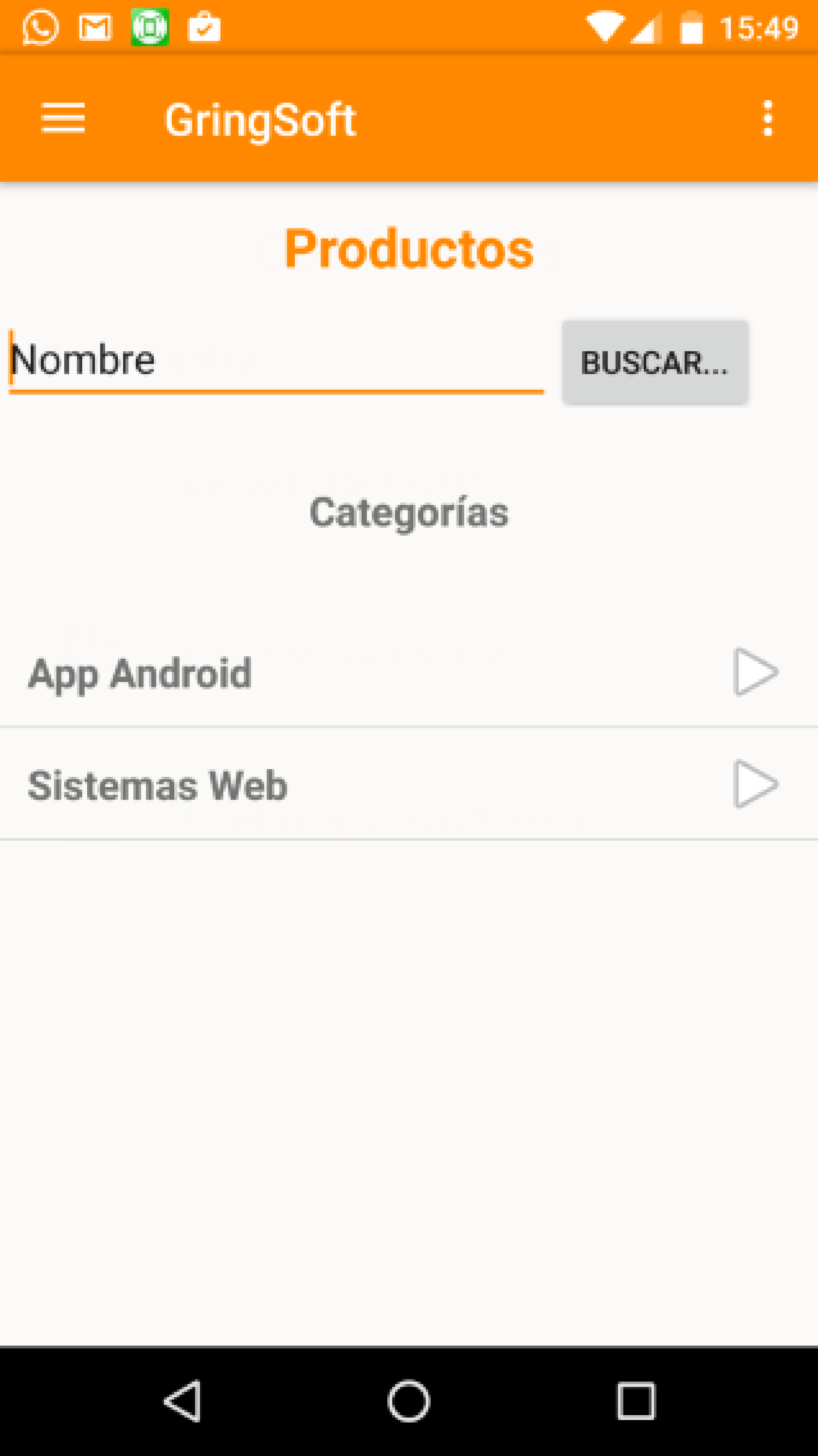
Task: Open the hamburger drawer menu
Action: coord(63,118)
